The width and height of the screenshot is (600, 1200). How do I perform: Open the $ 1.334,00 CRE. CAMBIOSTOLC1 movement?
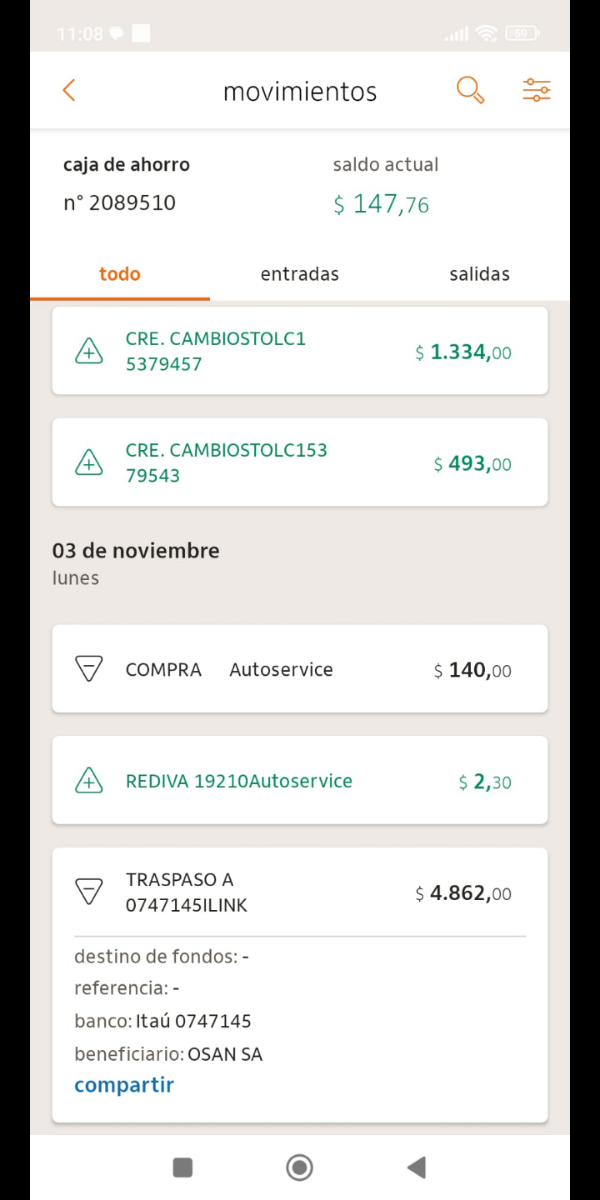(300, 352)
